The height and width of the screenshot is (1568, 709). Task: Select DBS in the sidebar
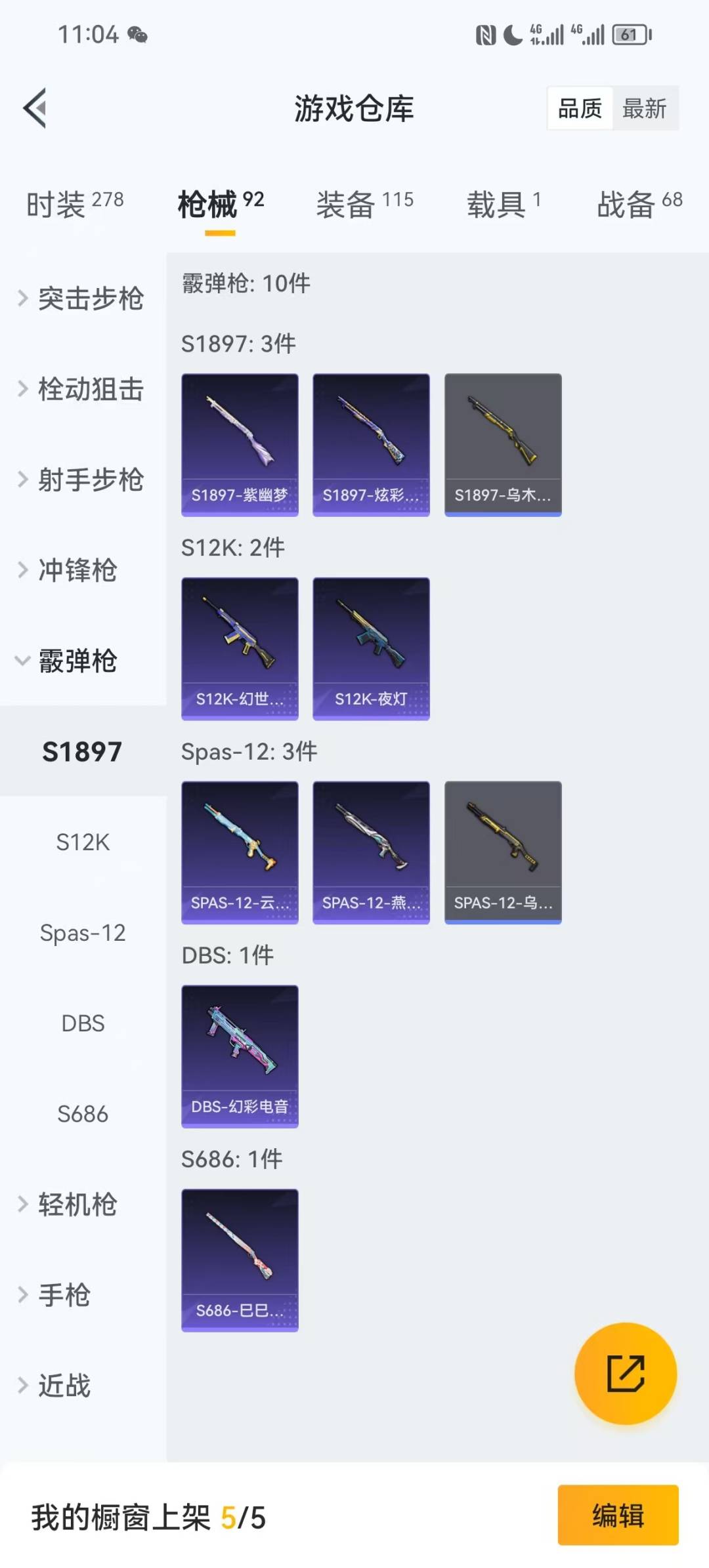point(83,1023)
